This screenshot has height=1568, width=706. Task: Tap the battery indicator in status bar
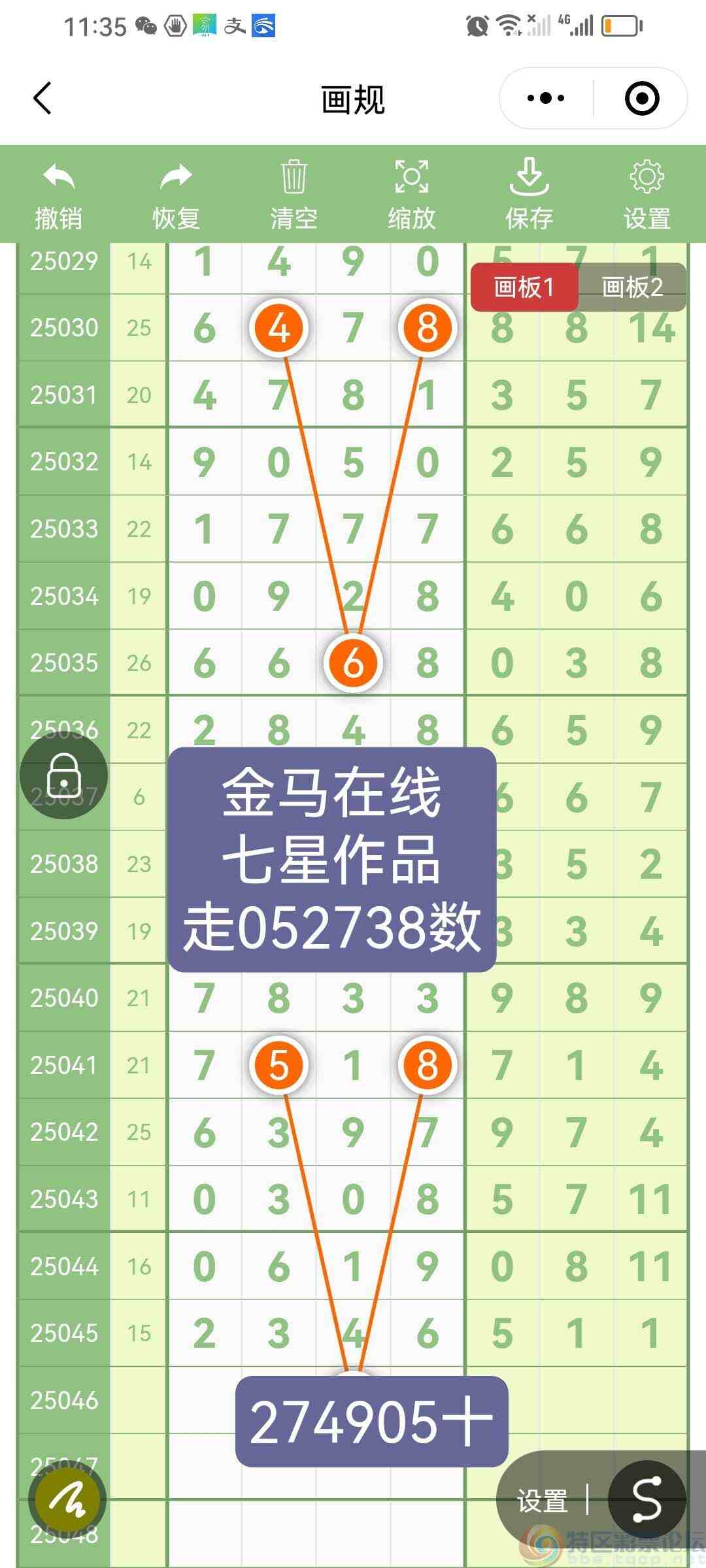(620, 25)
